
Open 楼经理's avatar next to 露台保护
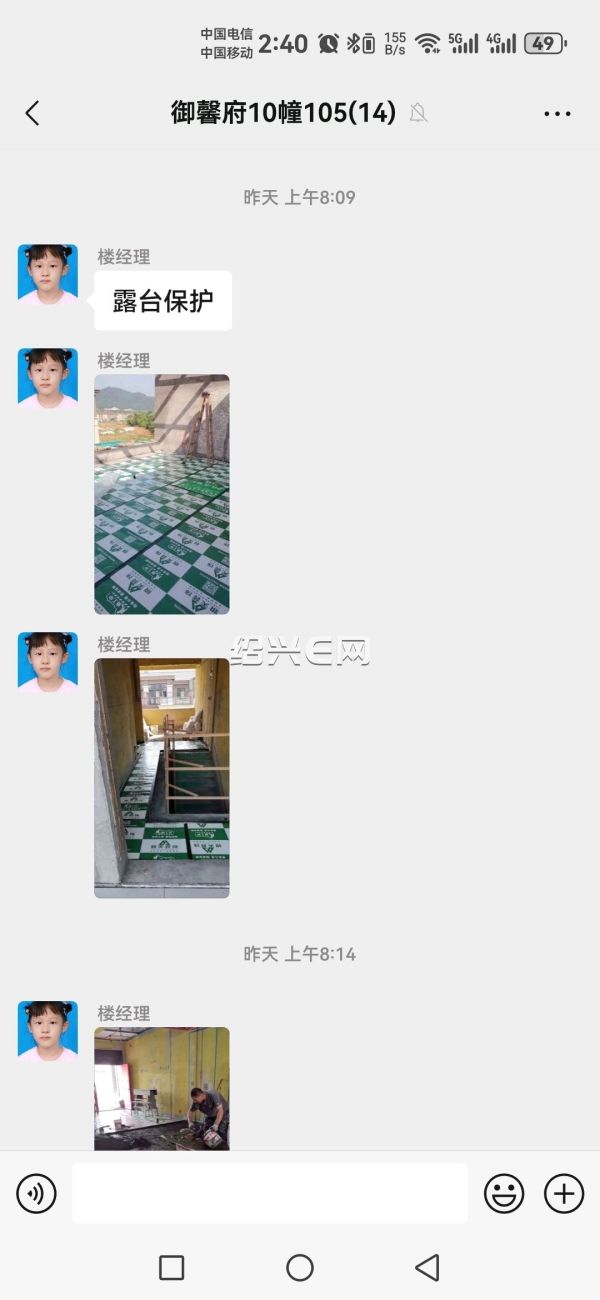tap(48, 273)
